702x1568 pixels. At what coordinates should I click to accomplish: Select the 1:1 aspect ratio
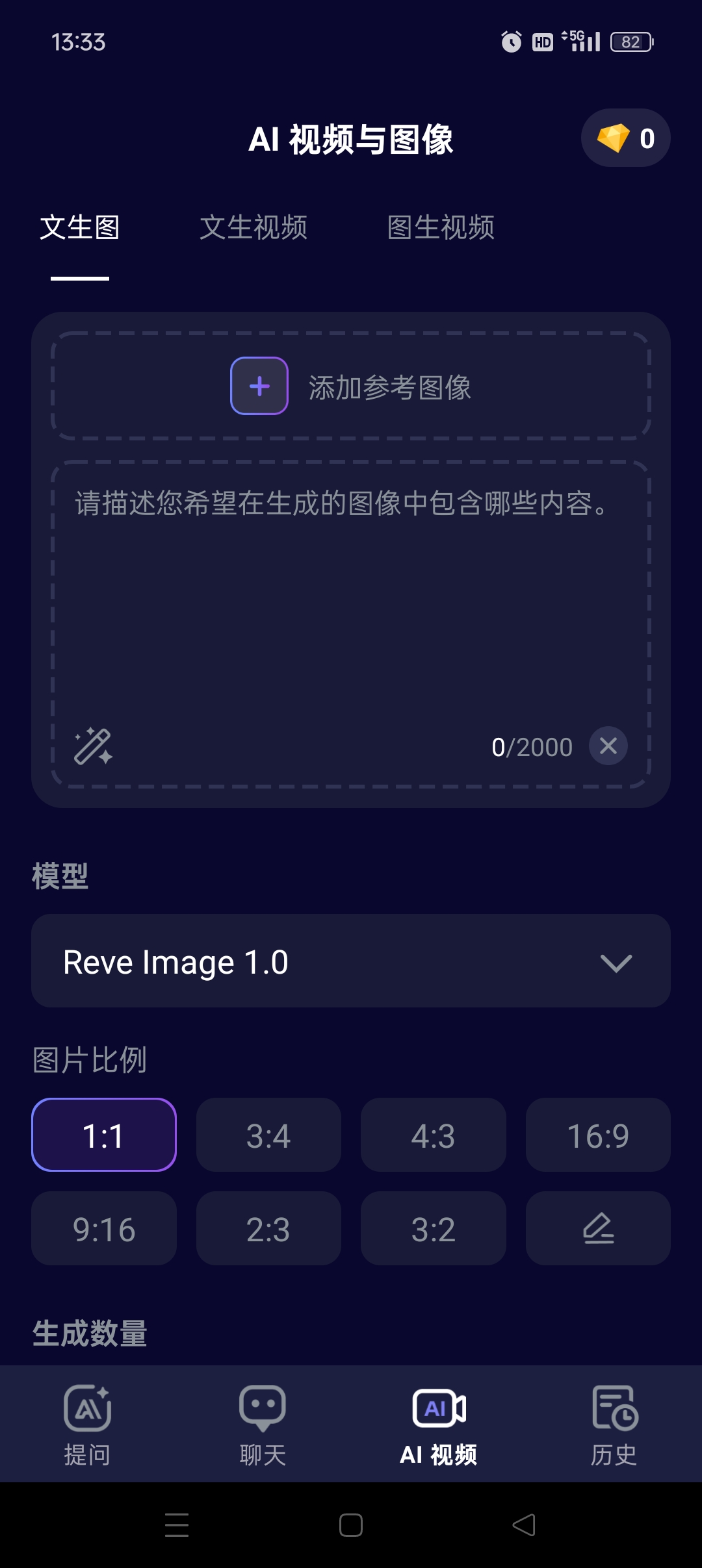(104, 1135)
